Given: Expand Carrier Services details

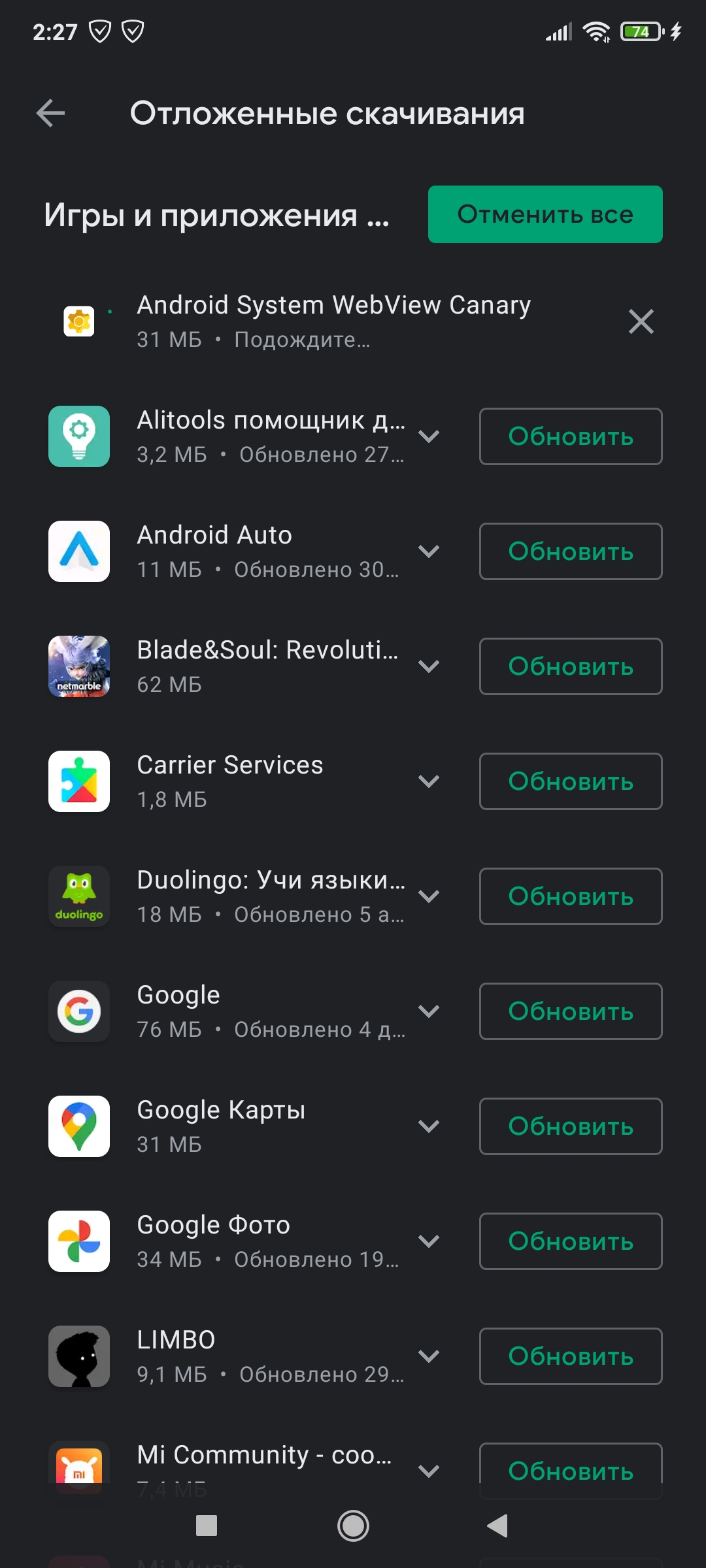Looking at the screenshot, I should click(429, 781).
